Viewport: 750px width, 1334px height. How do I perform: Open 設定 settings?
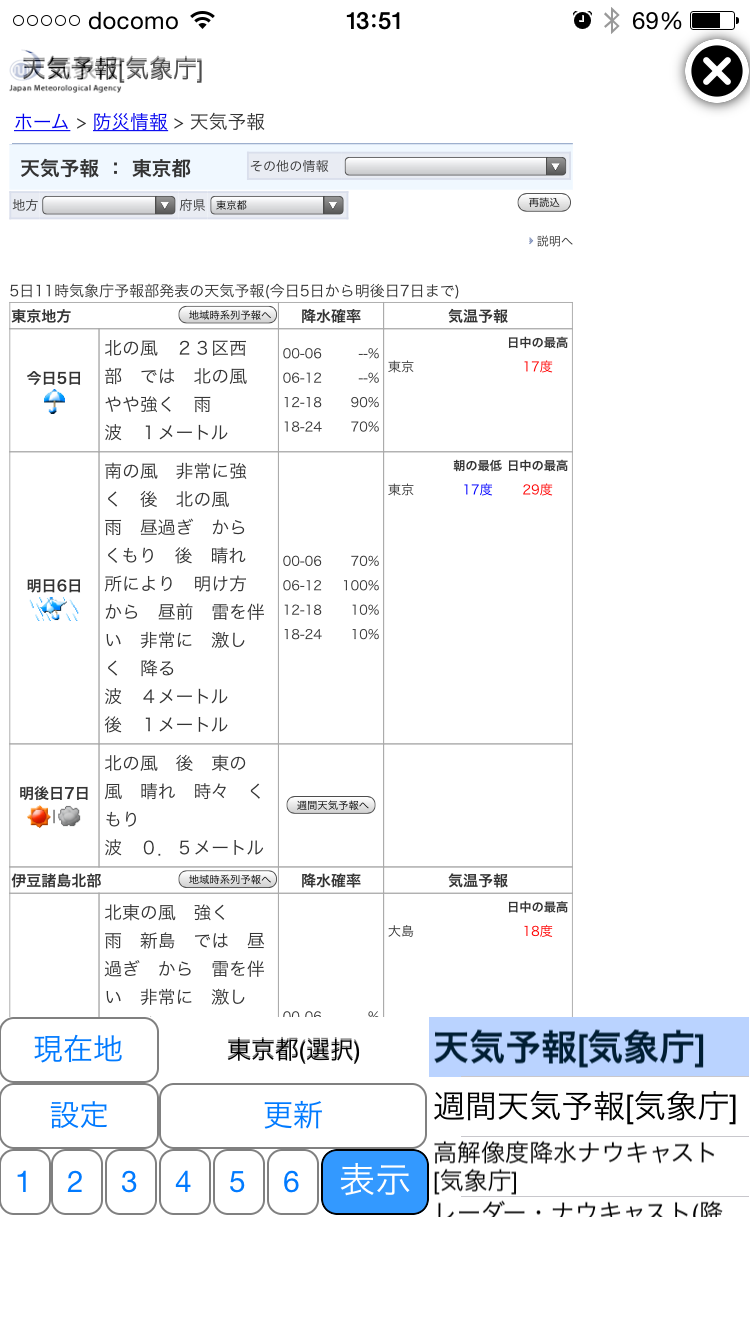click(79, 1115)
